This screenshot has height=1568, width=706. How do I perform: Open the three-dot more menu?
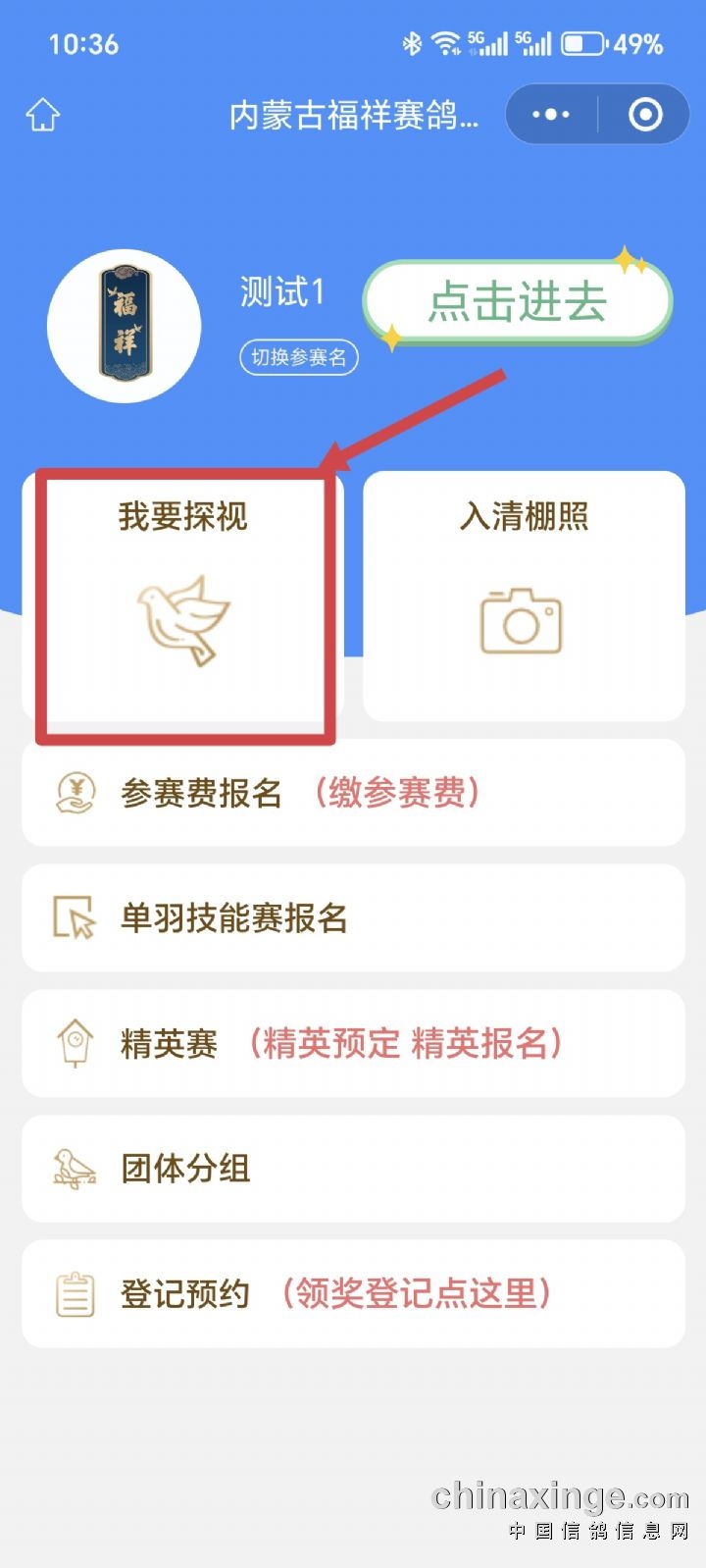pyautogui.click(x=551, y=115)
